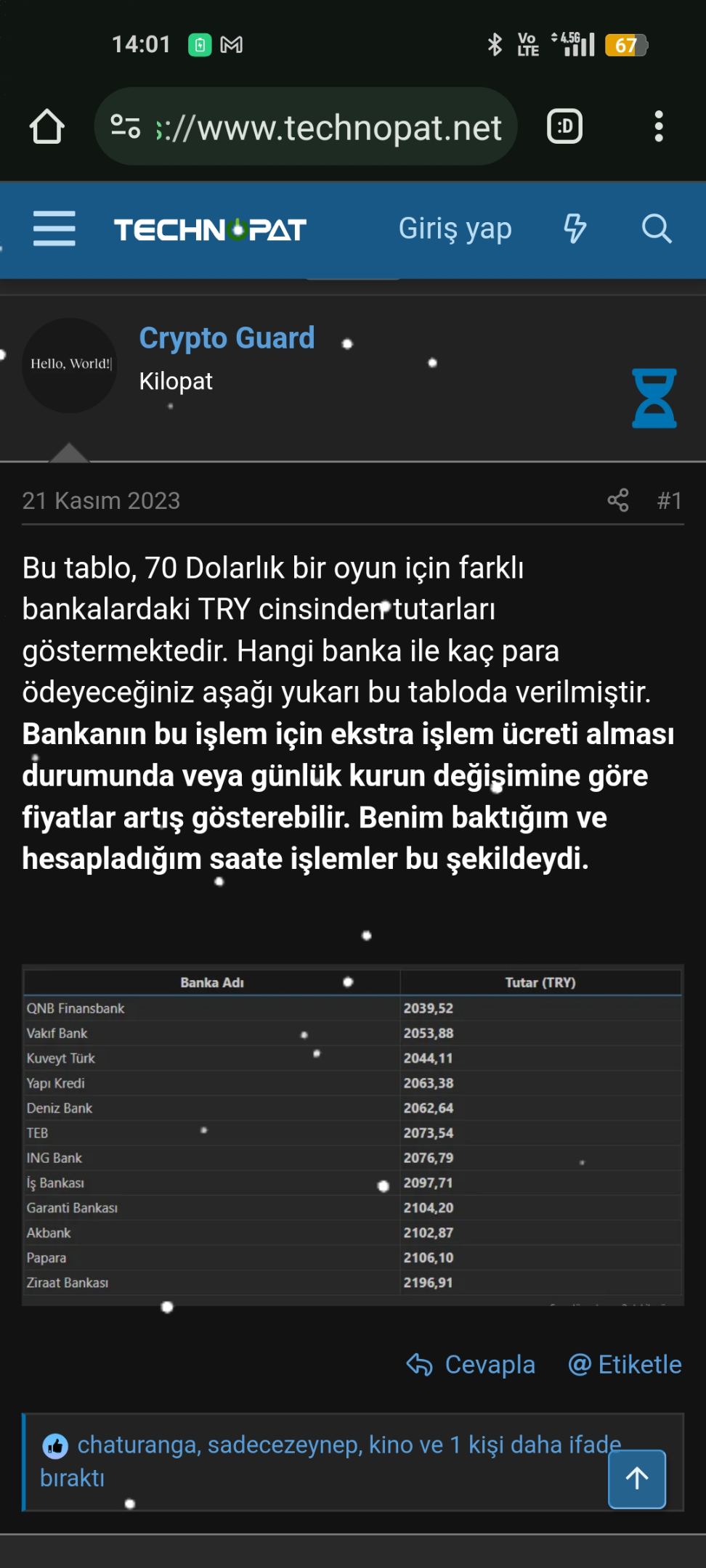The image size is (706, 1568).
Task: Open the browser tab switcher
Action: 564,127
